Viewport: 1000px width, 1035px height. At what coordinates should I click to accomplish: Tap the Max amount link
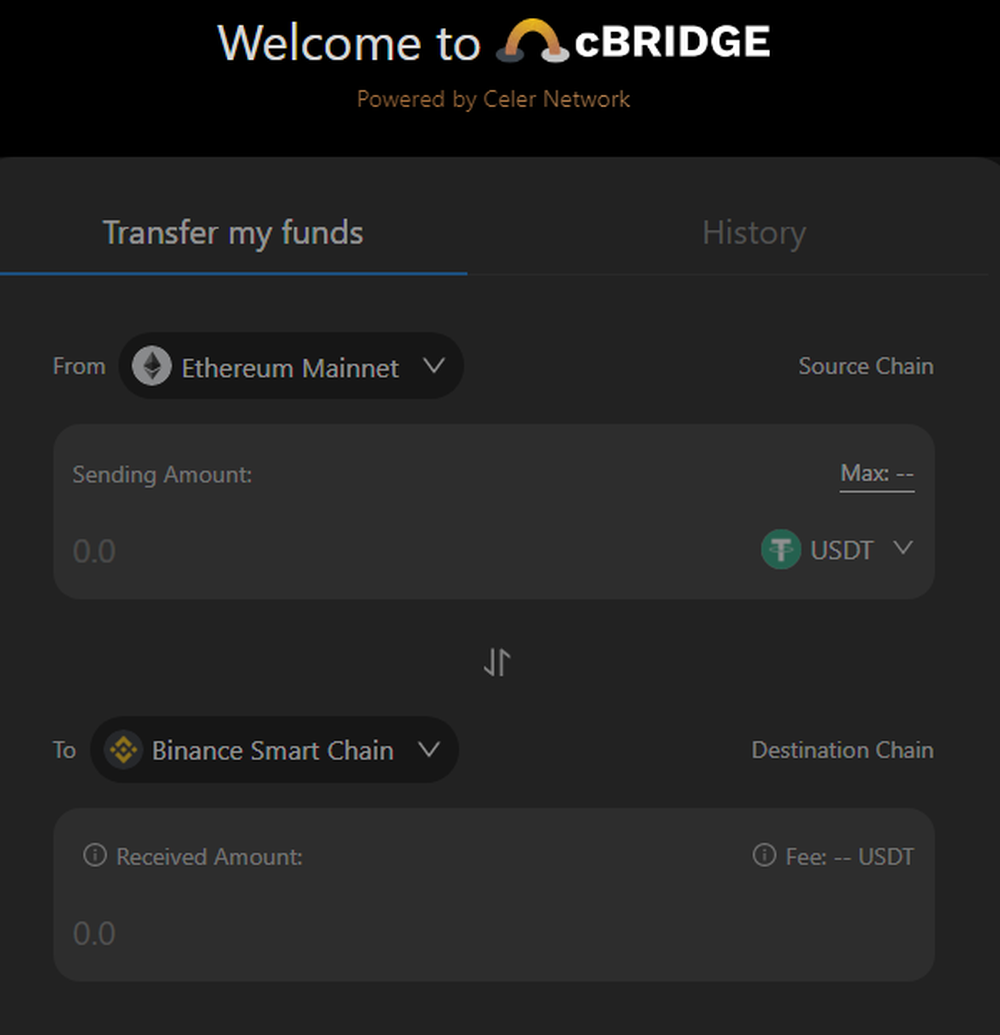(x=877, y=473)
